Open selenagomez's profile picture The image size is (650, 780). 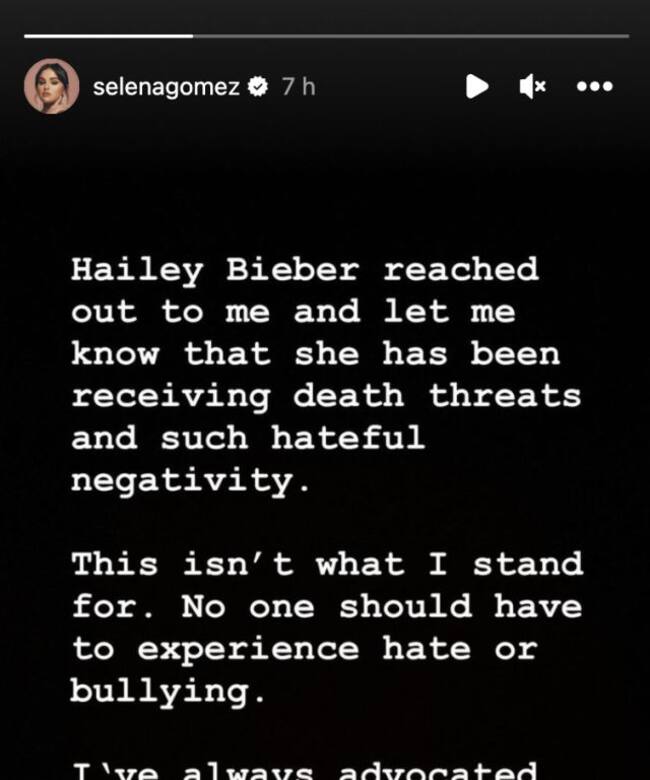pos(51,86)
